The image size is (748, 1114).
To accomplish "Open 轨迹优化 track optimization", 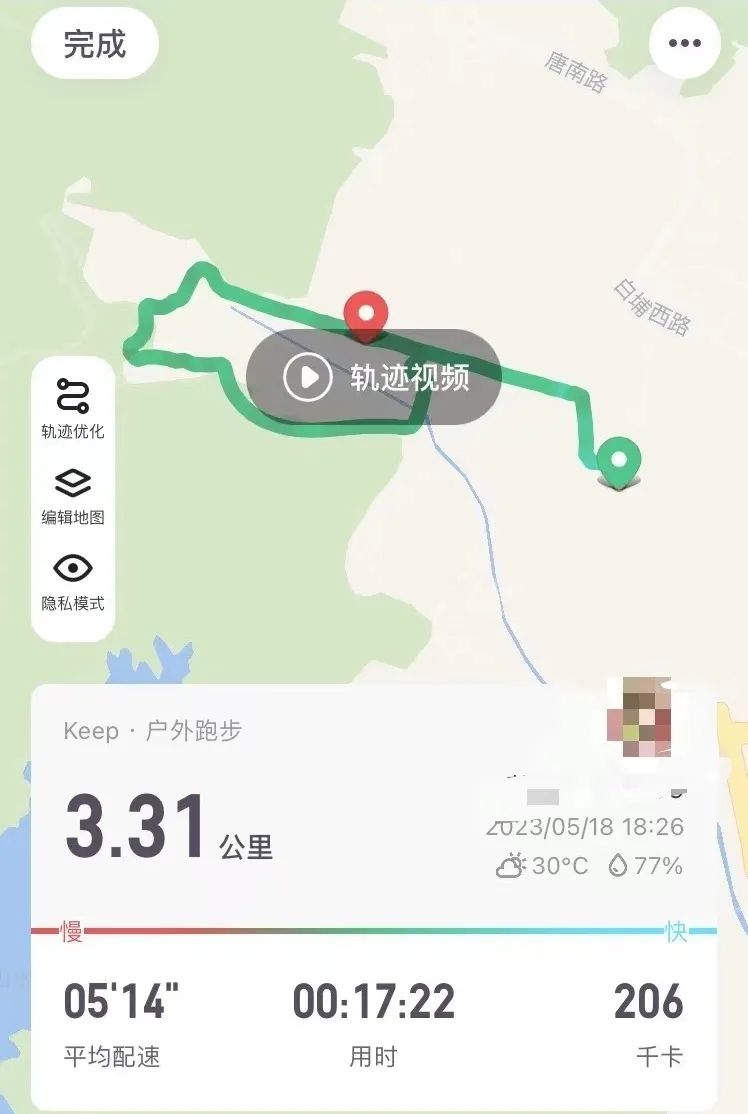I will tap(73, 408).
